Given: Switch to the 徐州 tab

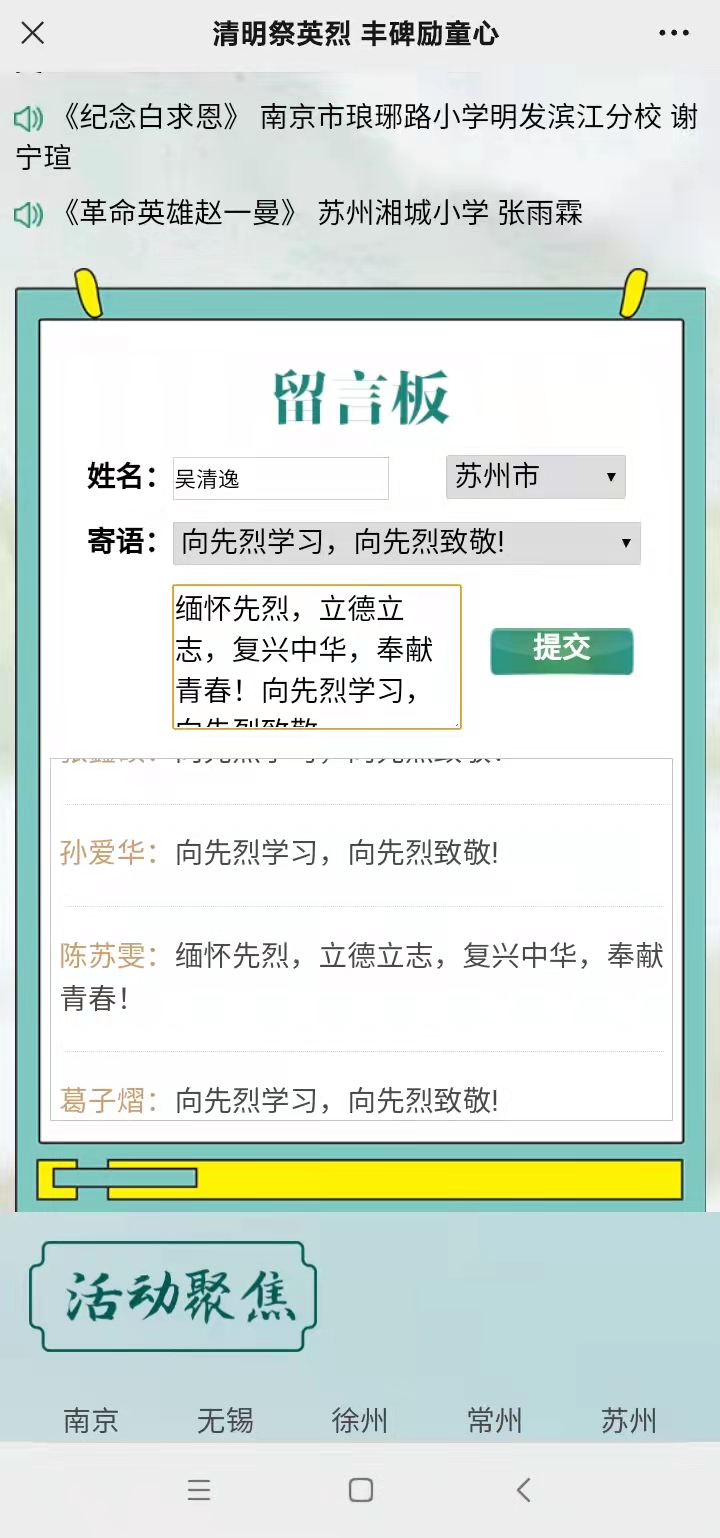Looking at the screenshot, I should click(359, 1420).
